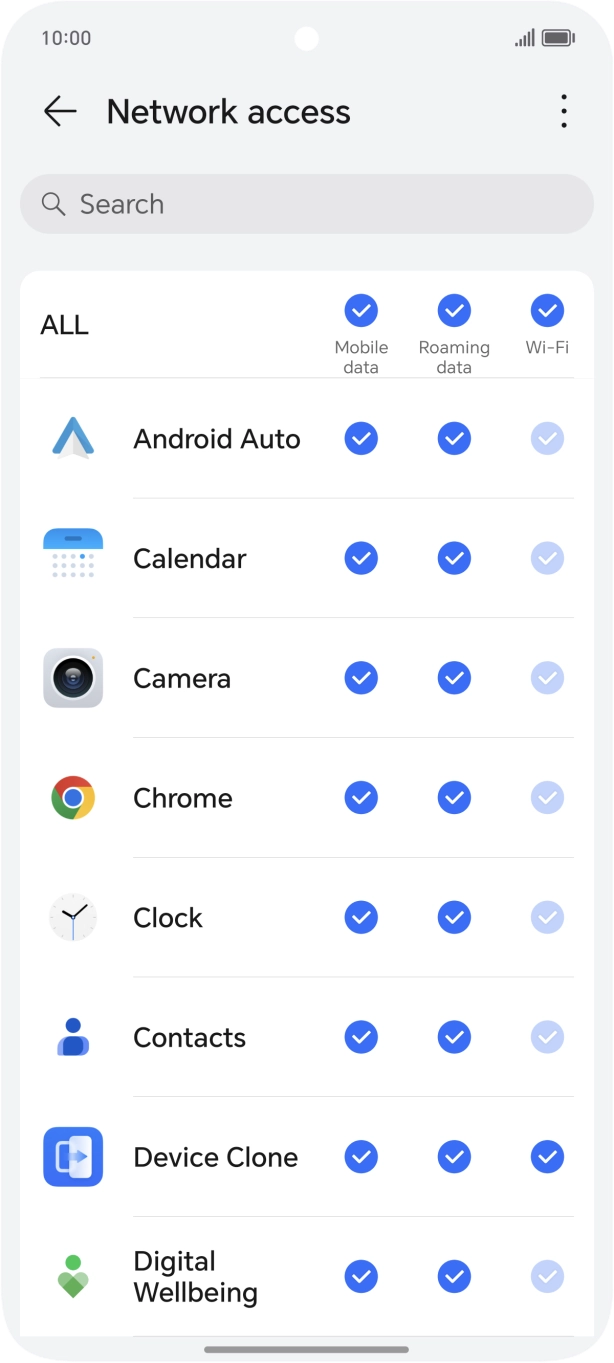Turn off Roaming data for Calendar
This screenshot has width=614, height=1363.
pyautogui.click(x=454, y=558)
